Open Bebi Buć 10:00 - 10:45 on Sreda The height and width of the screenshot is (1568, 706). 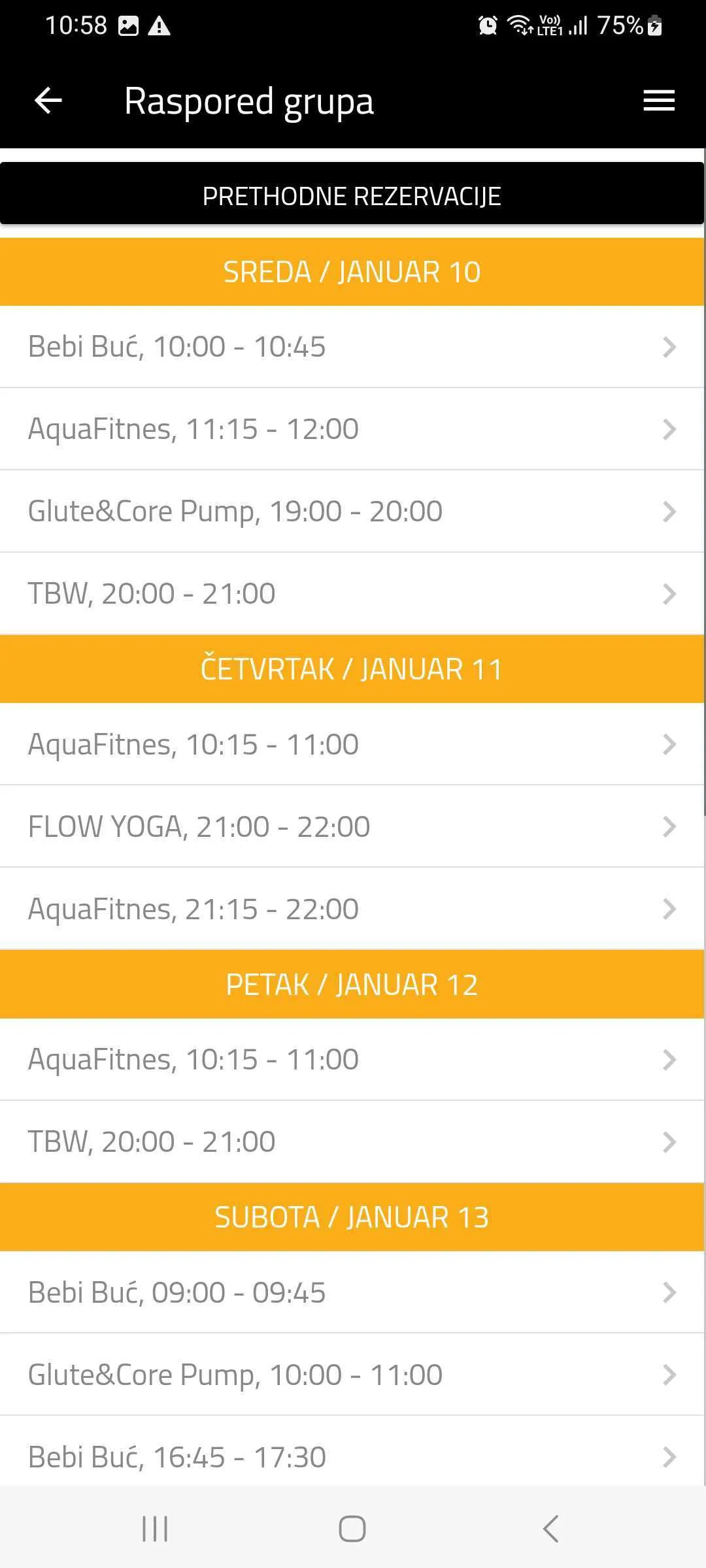[352, 347]
